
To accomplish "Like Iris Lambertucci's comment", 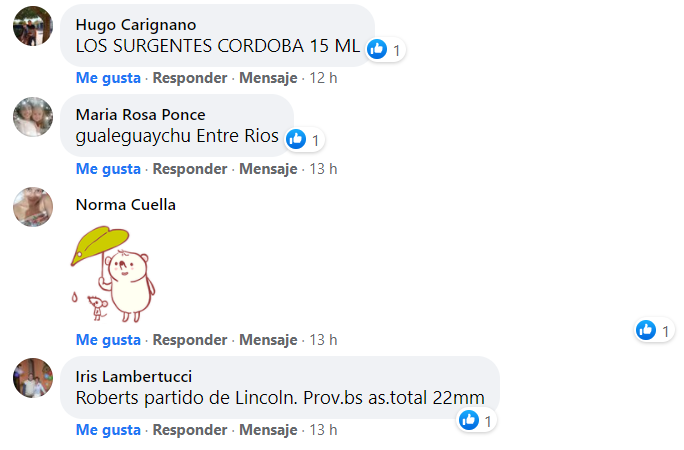I will (108, 431).
